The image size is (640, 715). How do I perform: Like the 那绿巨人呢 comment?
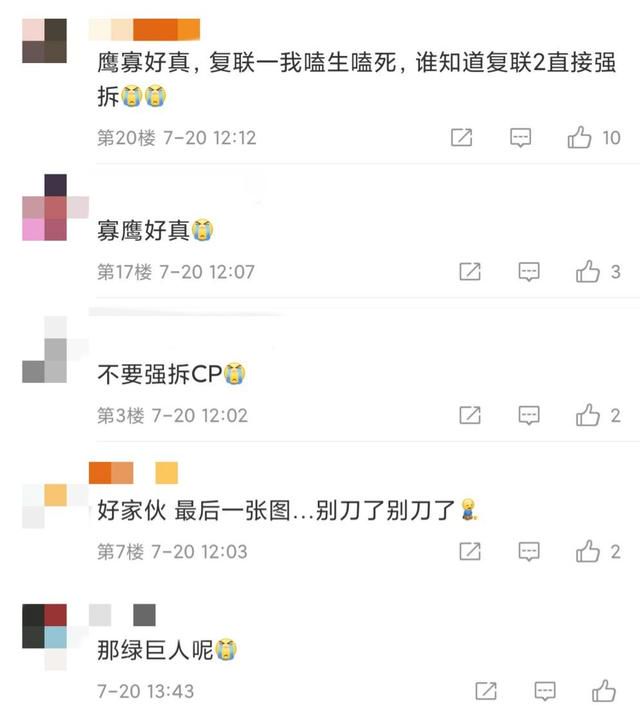click(x=603, y=691)
